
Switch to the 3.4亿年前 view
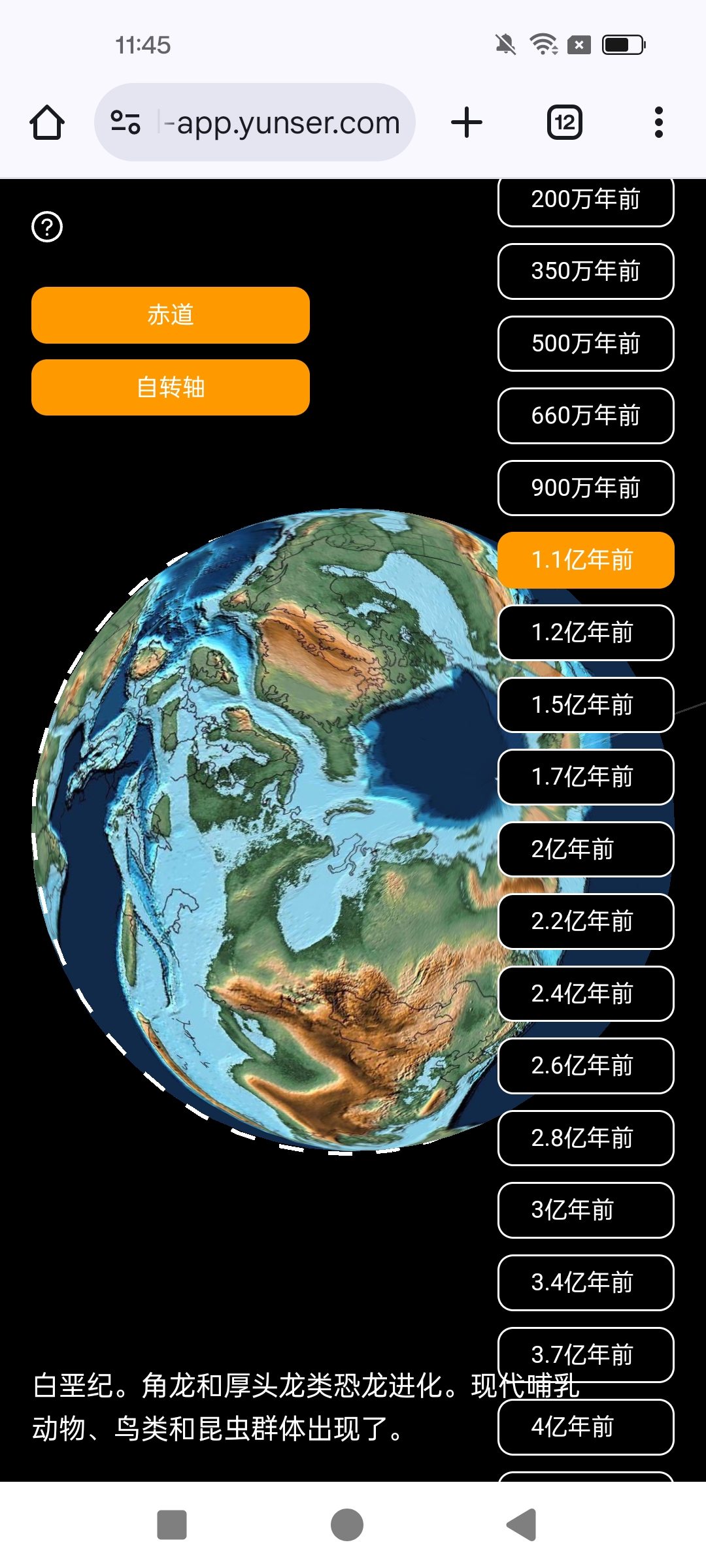pyautogui.click(x=586, y=1283)
